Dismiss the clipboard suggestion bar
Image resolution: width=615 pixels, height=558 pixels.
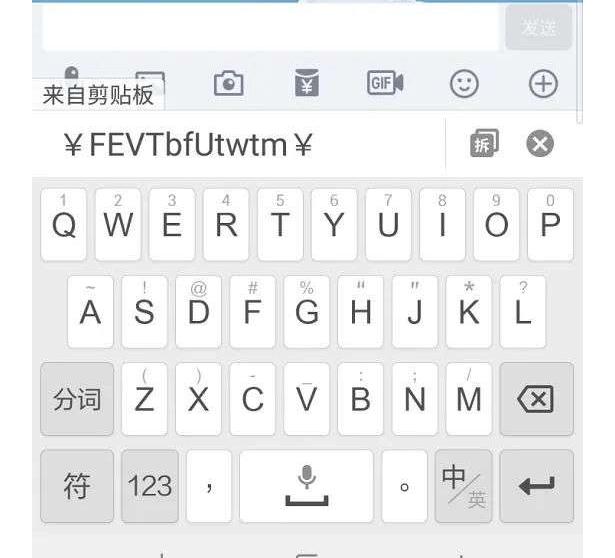pos(540,145)
